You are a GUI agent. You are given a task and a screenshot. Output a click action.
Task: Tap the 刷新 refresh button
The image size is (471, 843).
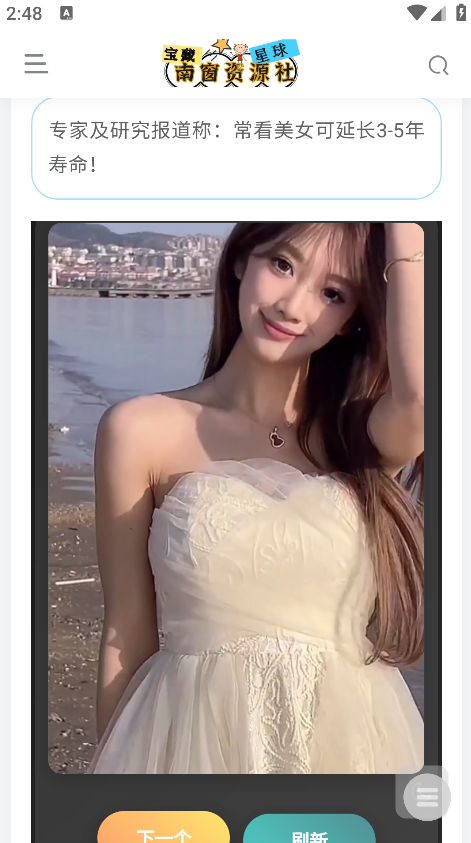[309, 828]
